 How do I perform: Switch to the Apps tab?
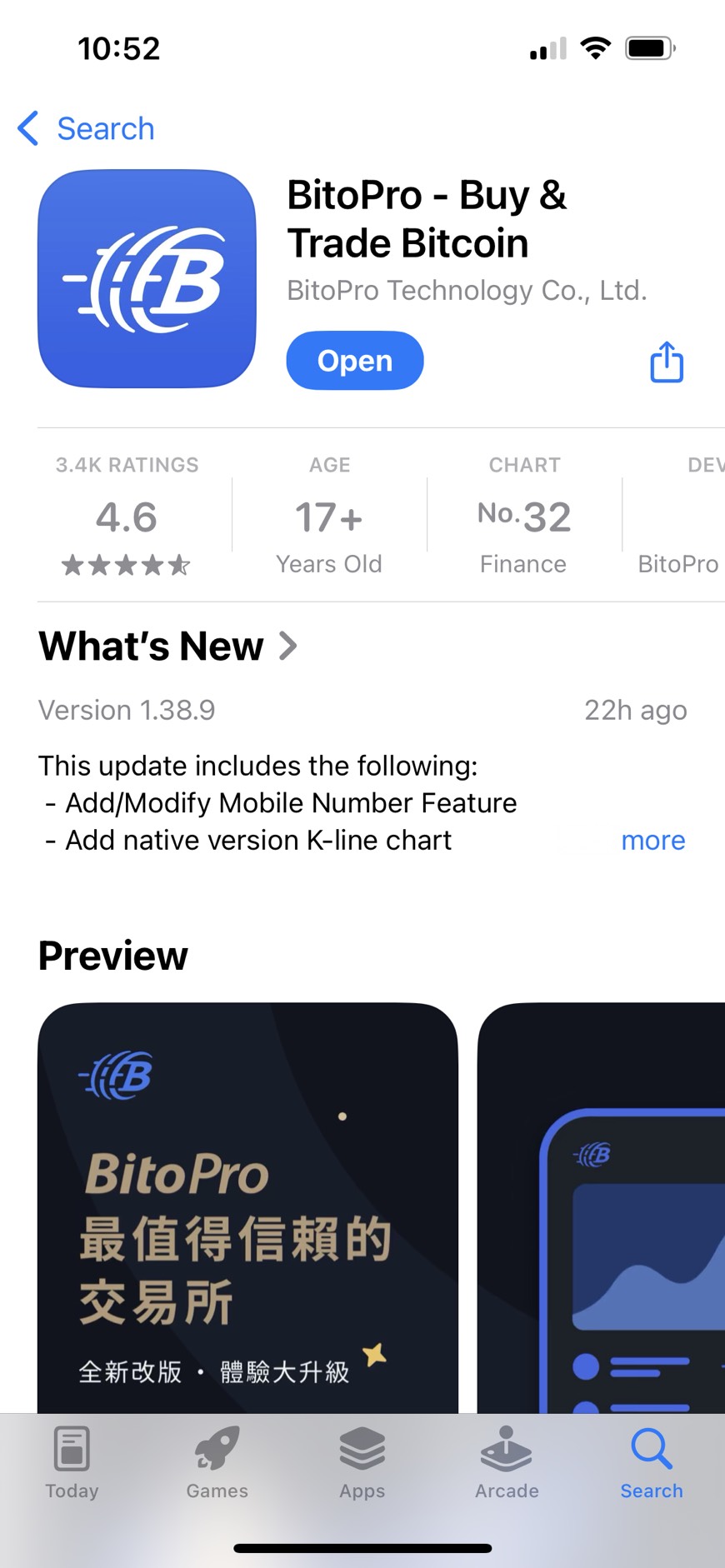[x=362, y=1463]
